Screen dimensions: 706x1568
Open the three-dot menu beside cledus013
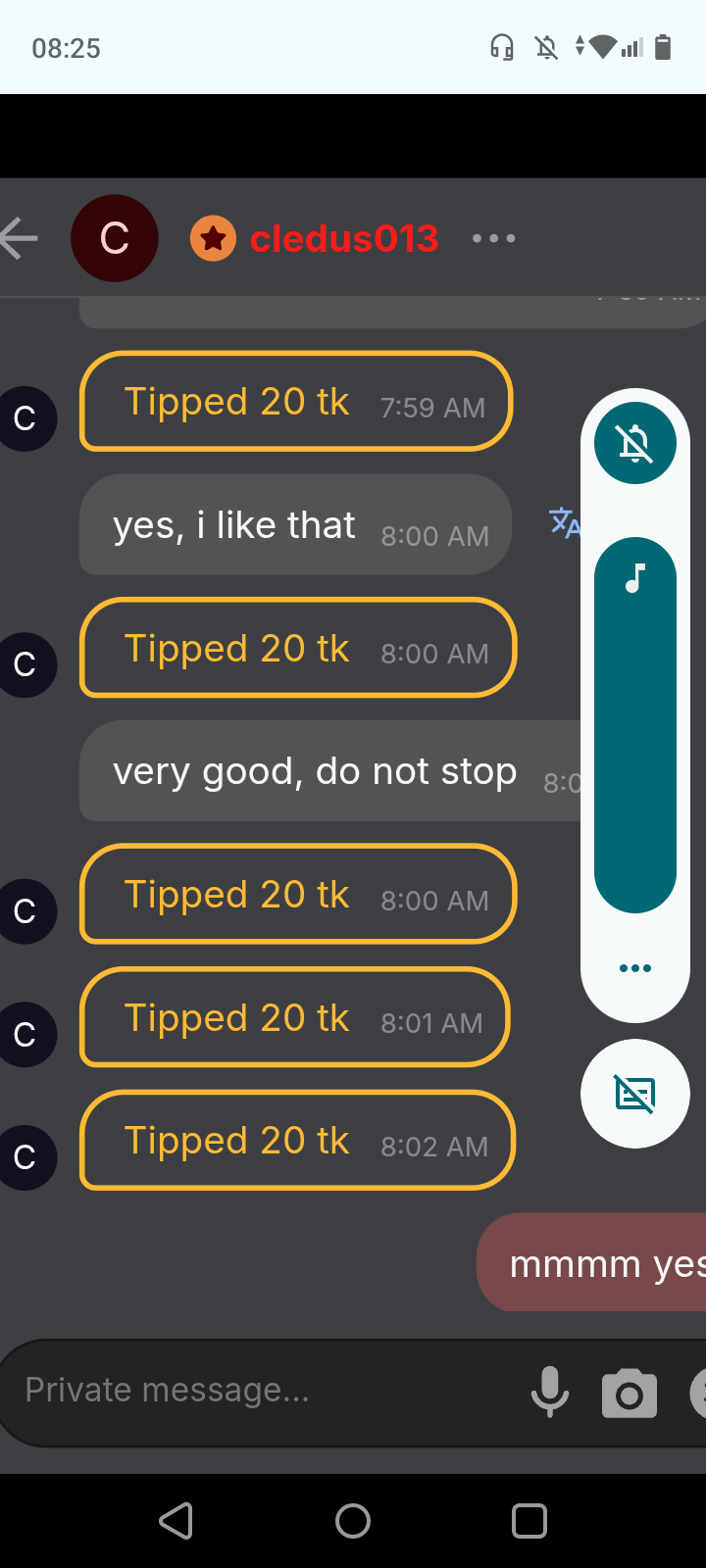(493, 238)
